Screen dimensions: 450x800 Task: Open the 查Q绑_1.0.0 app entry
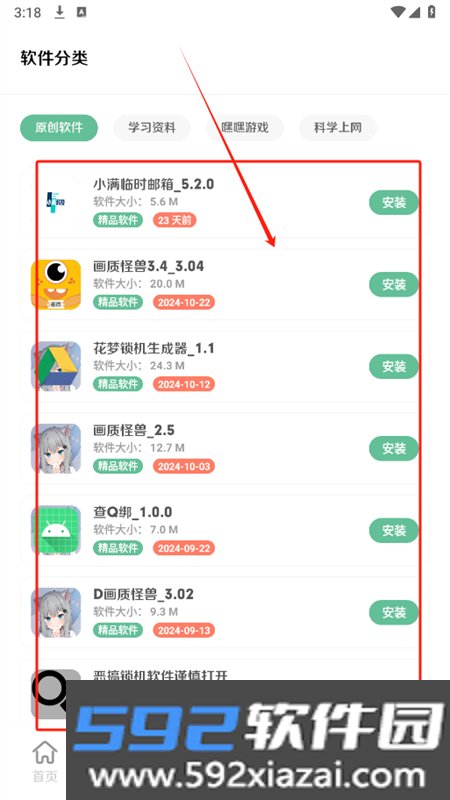tap(224, 531)
